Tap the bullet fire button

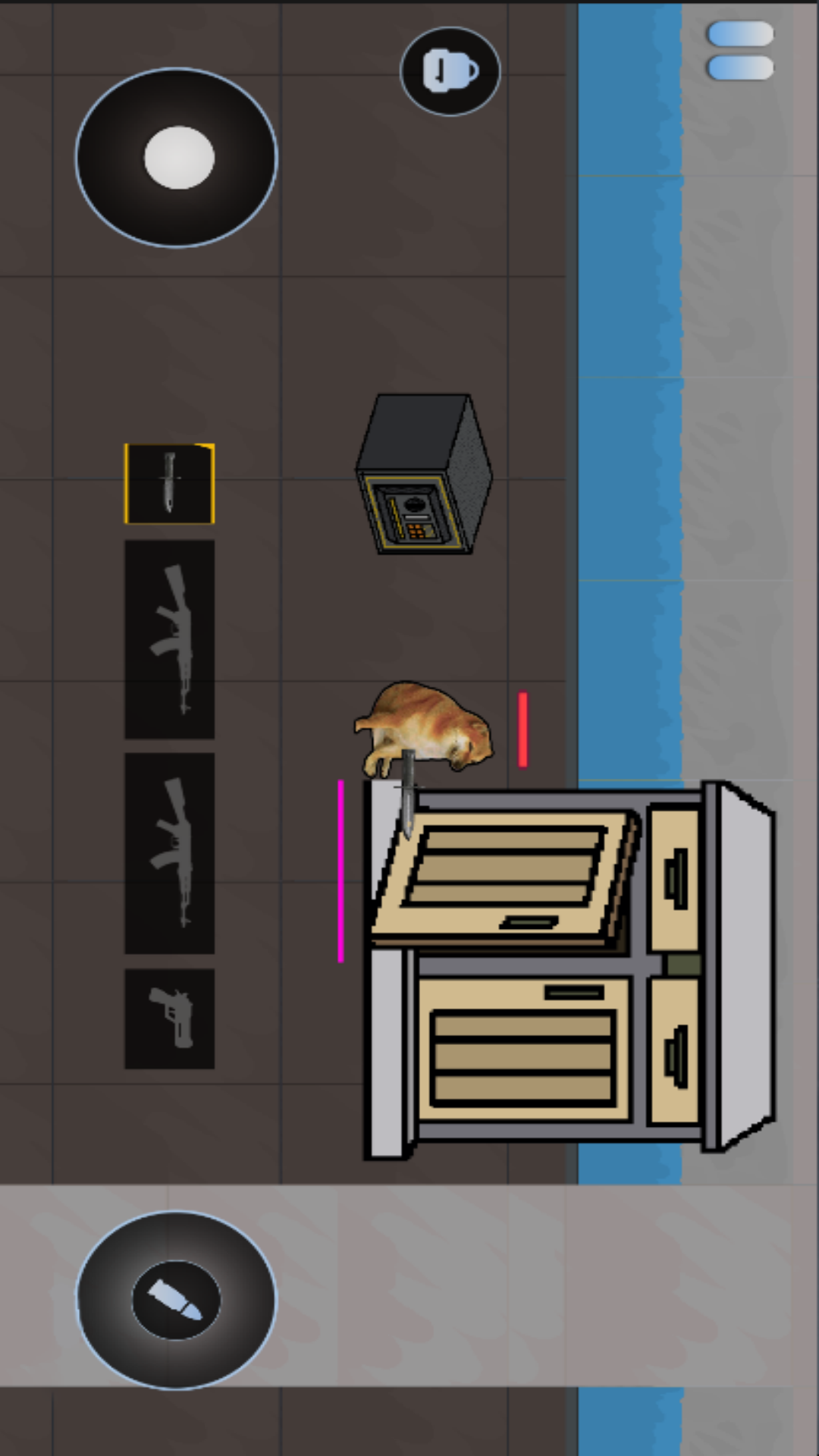177,1300
